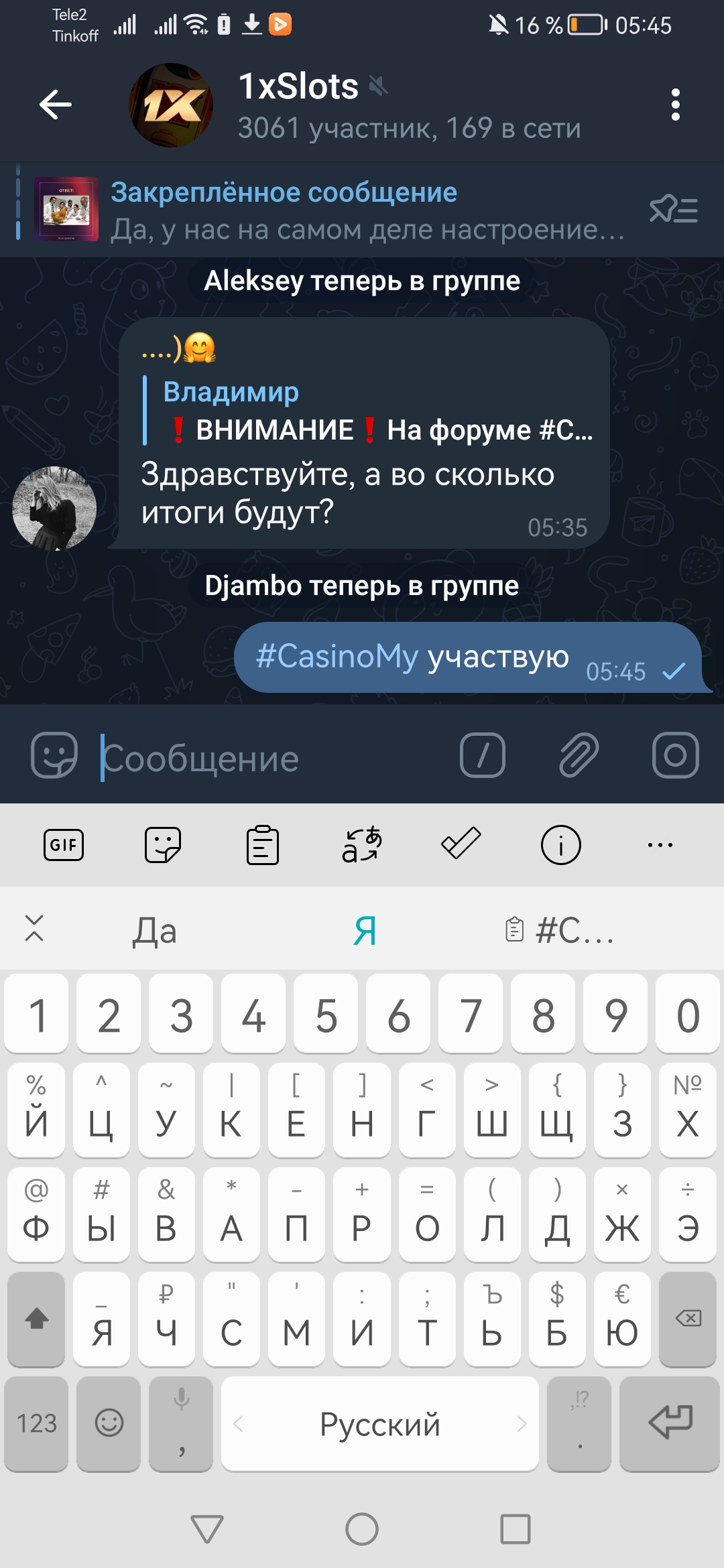Viewport: 724px width, 1568px height.
Task: Go back from the 1xSlots chat
Action: pyautogui.click(x=56, y=105)
